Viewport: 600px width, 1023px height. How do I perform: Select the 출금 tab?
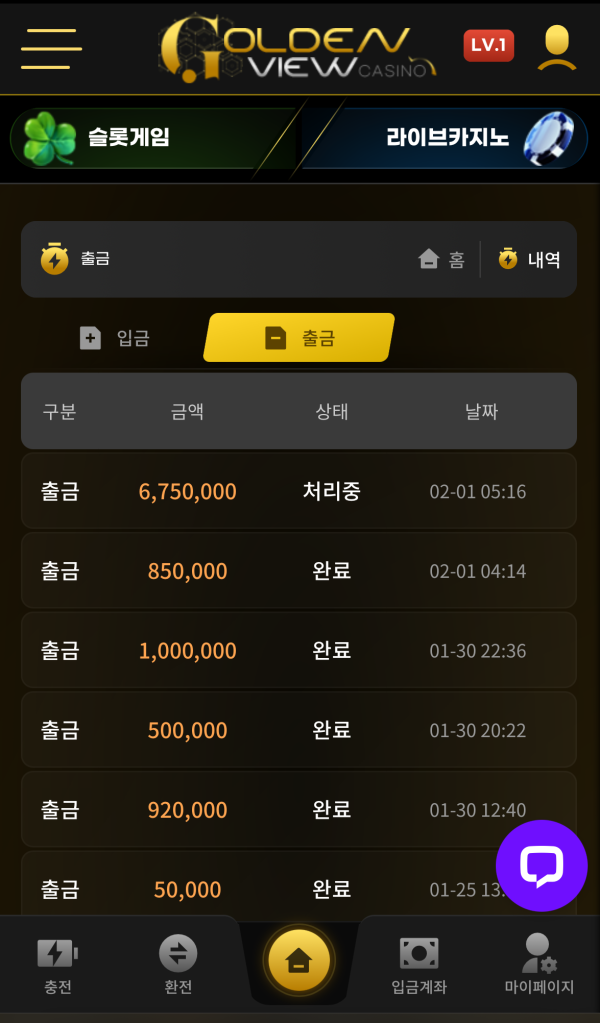click(x=299, y=338)
